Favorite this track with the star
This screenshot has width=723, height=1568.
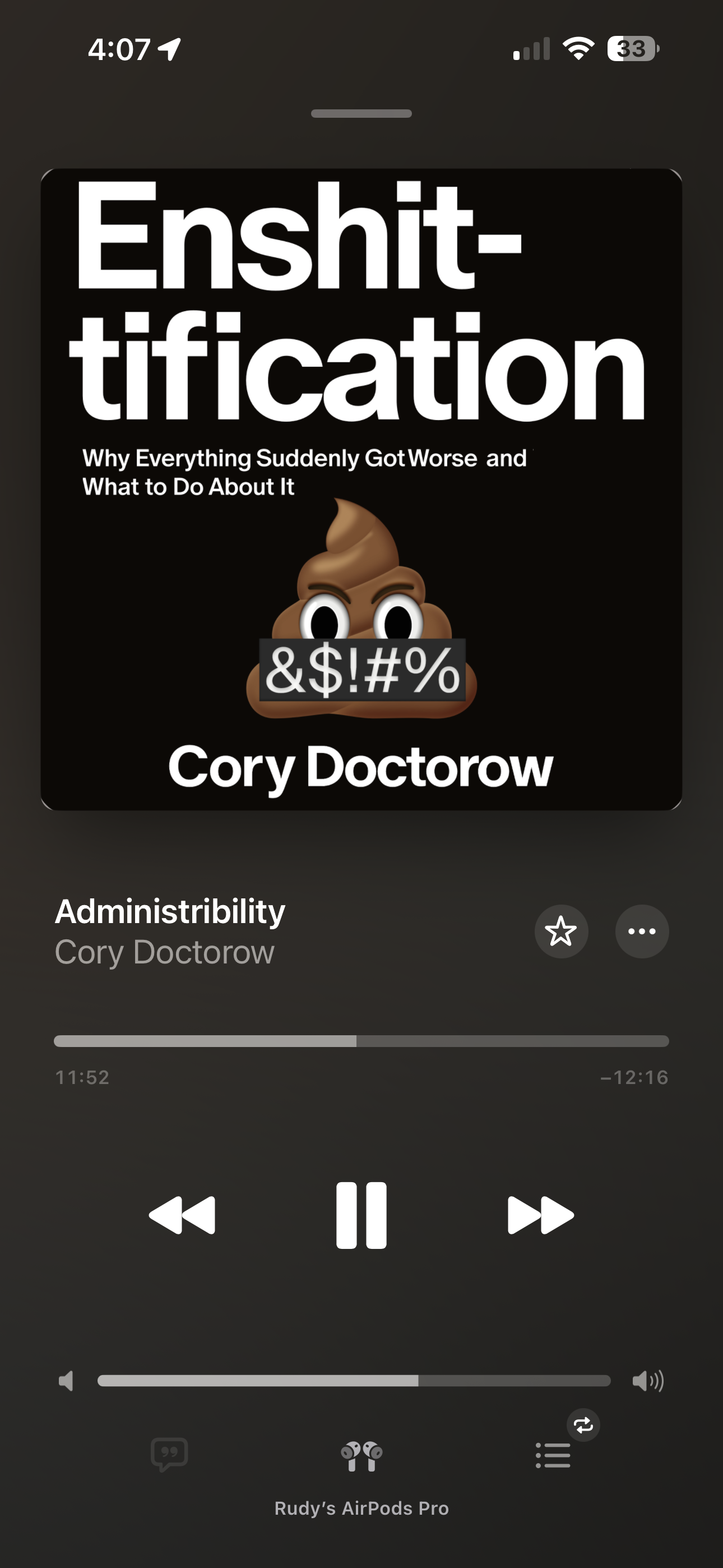click(560, 931)
